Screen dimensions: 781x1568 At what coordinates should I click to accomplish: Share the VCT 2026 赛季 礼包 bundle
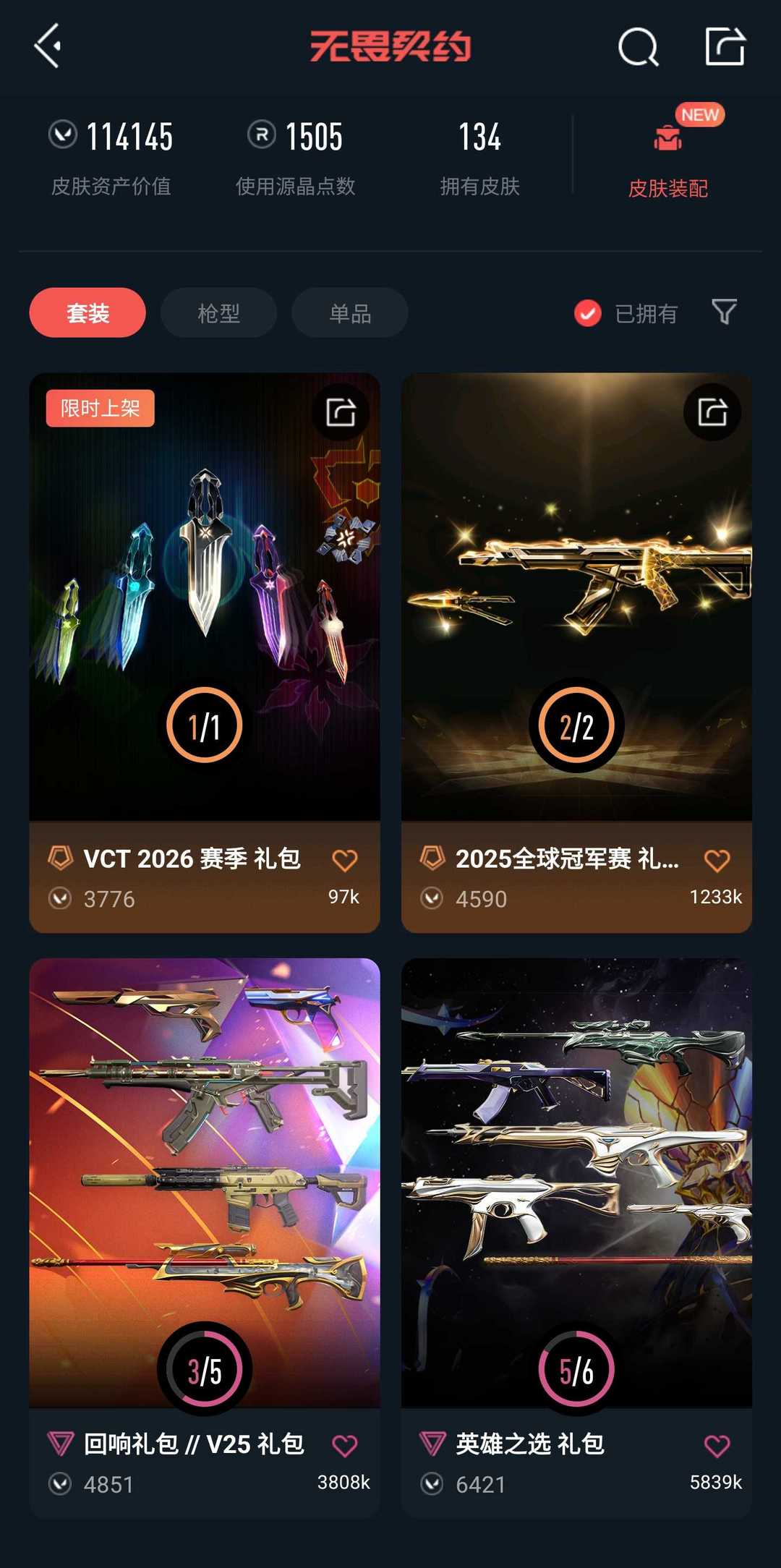click(x=341, y=412)
